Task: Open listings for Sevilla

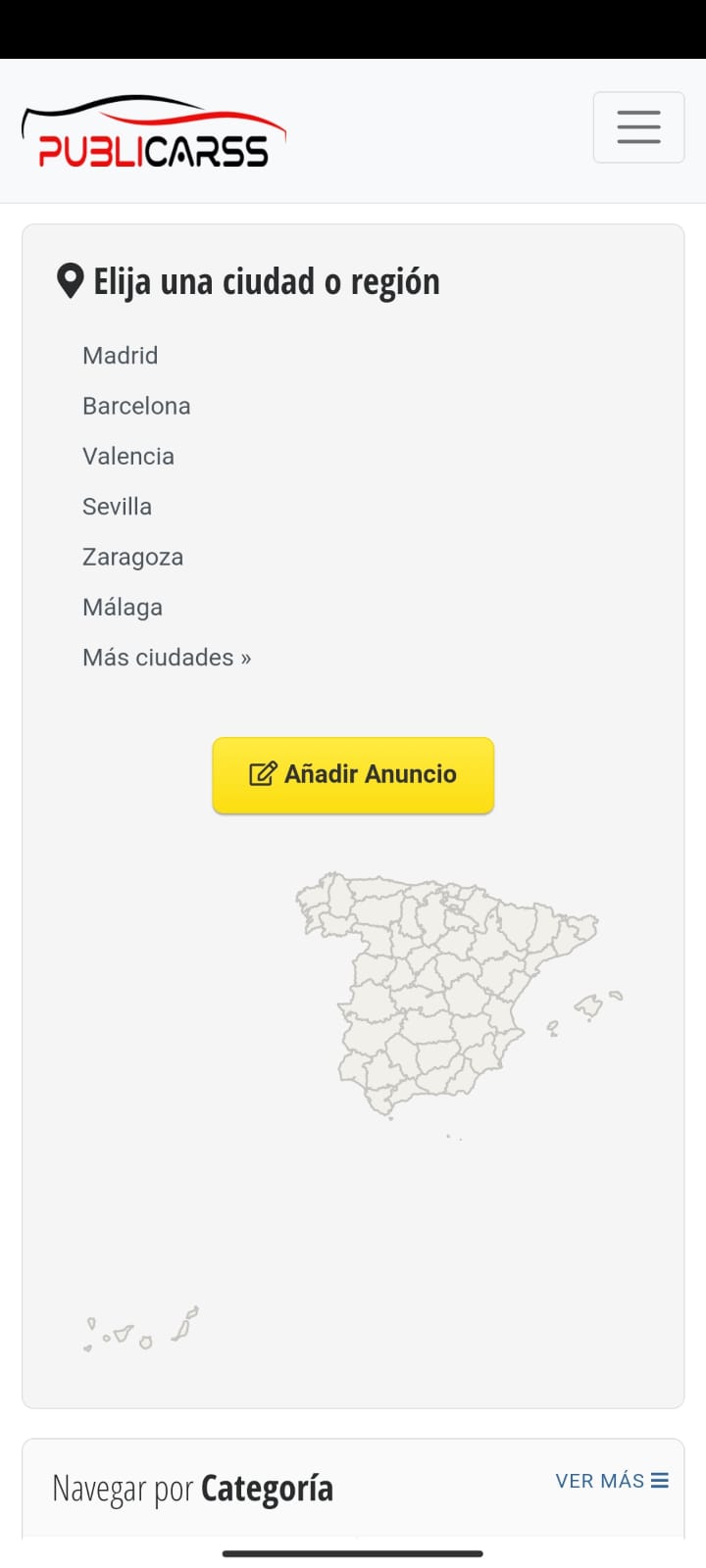Action: click(x=117, y=507)
